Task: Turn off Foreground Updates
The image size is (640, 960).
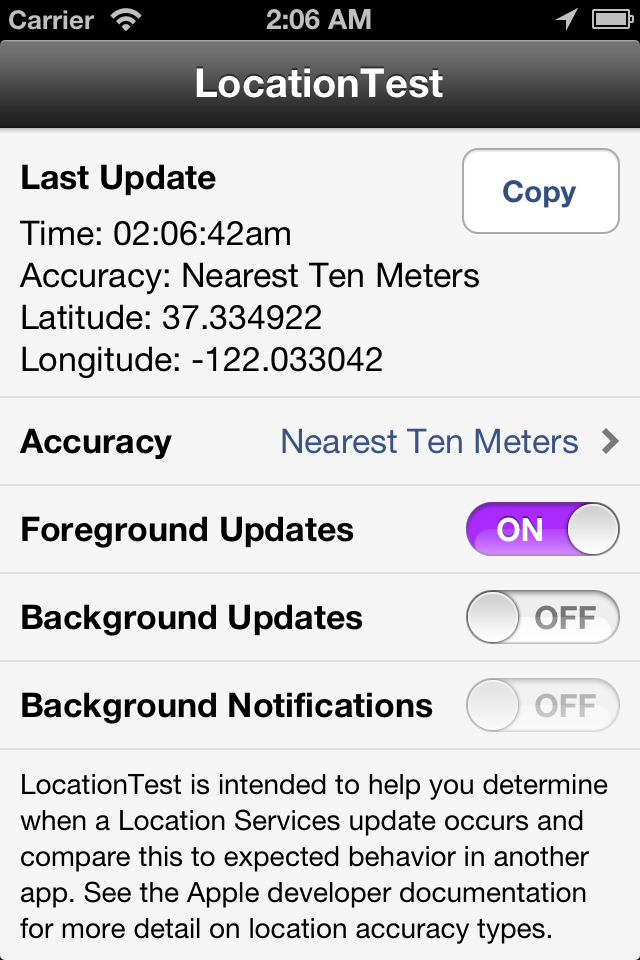Action: (x=542, y=529)
